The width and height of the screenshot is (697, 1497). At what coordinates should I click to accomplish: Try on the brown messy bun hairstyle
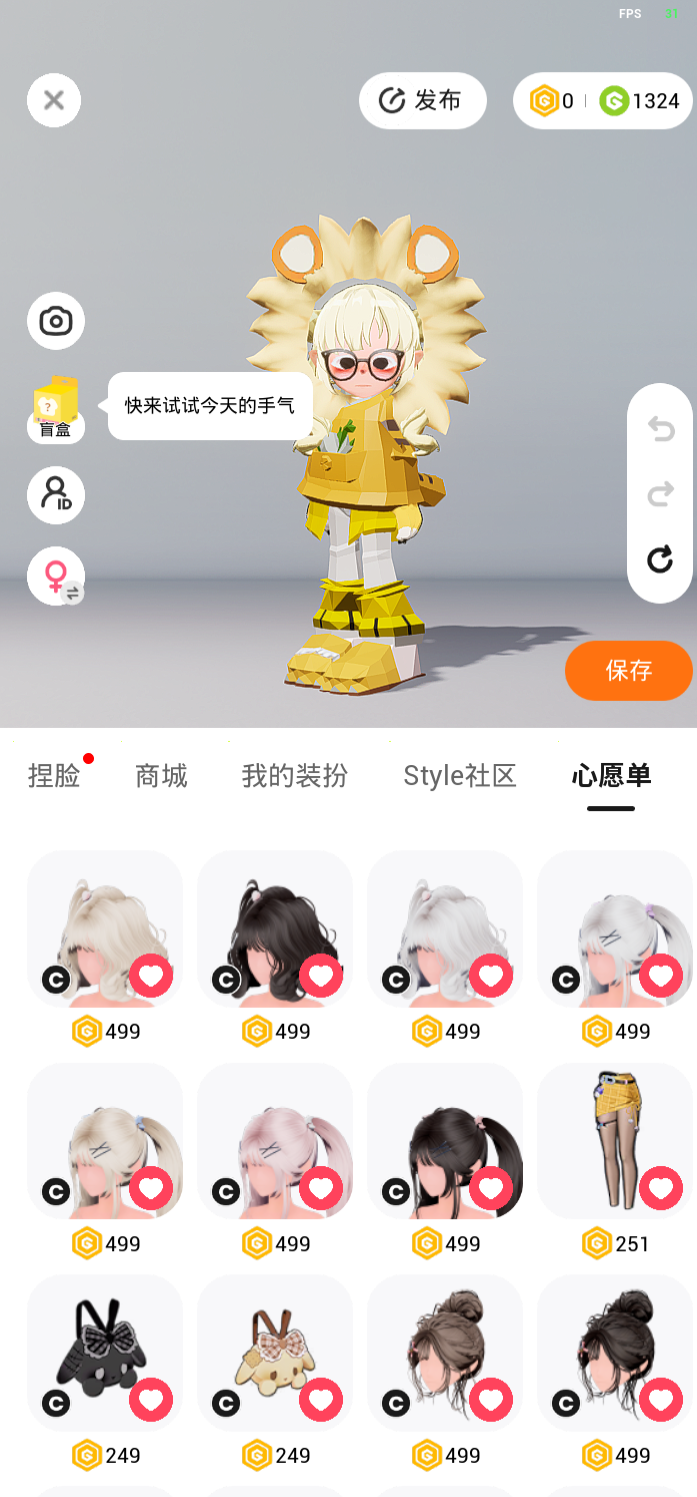(x=445, y=1352)
